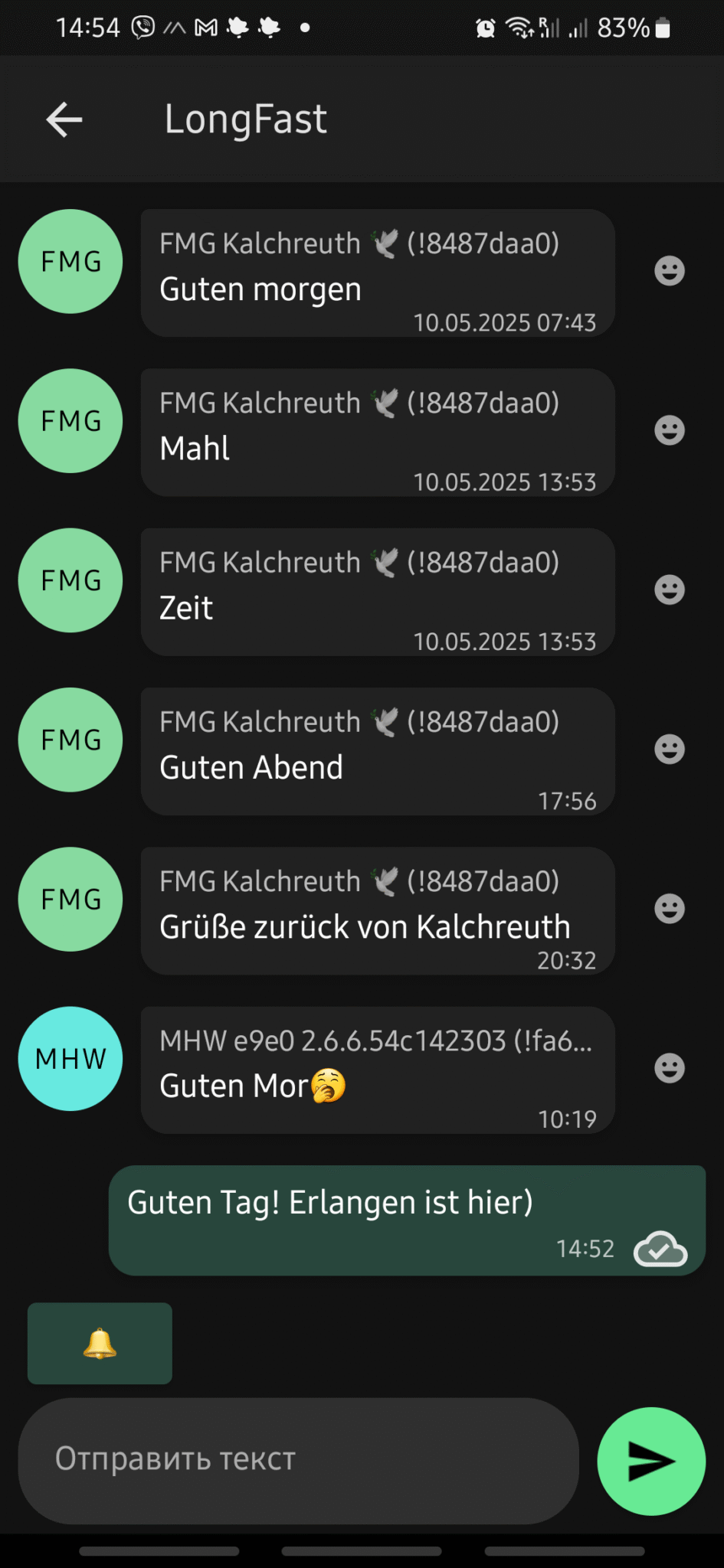Add reaction to "Guten Abend" message

tap(669, 749)
